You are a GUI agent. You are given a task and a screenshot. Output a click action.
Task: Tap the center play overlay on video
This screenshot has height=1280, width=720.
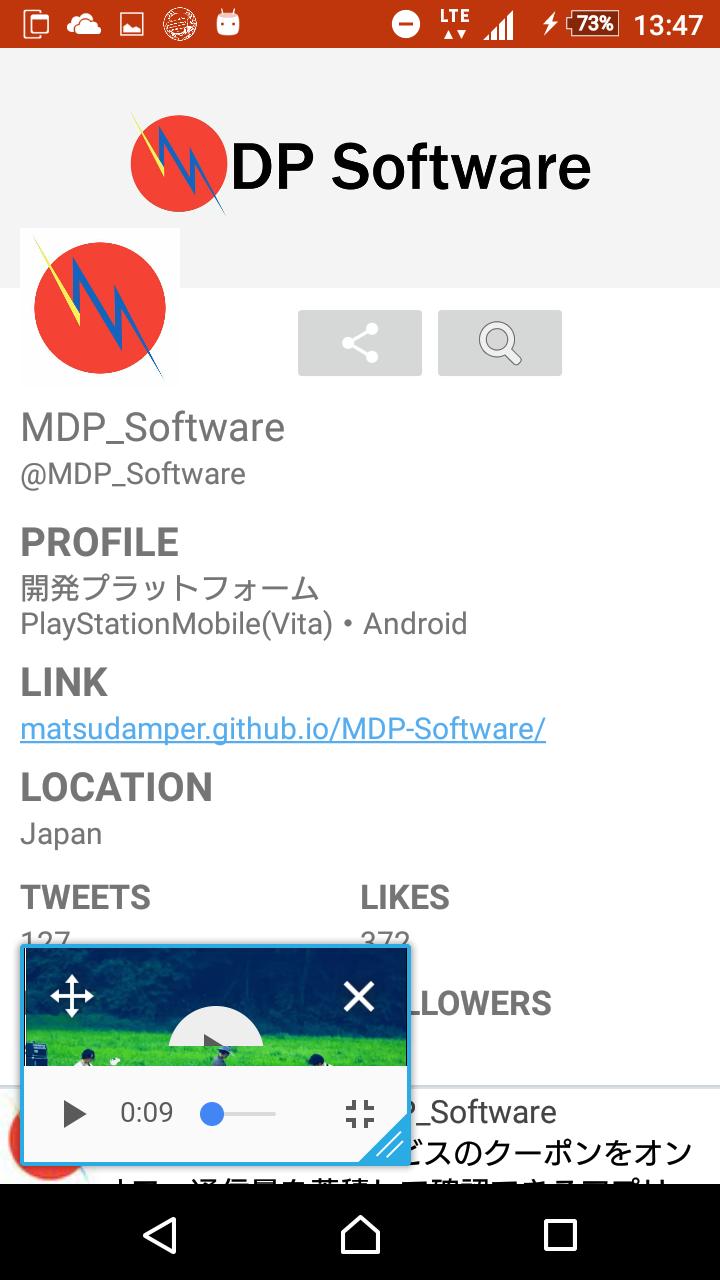(x=215, y=1035)
